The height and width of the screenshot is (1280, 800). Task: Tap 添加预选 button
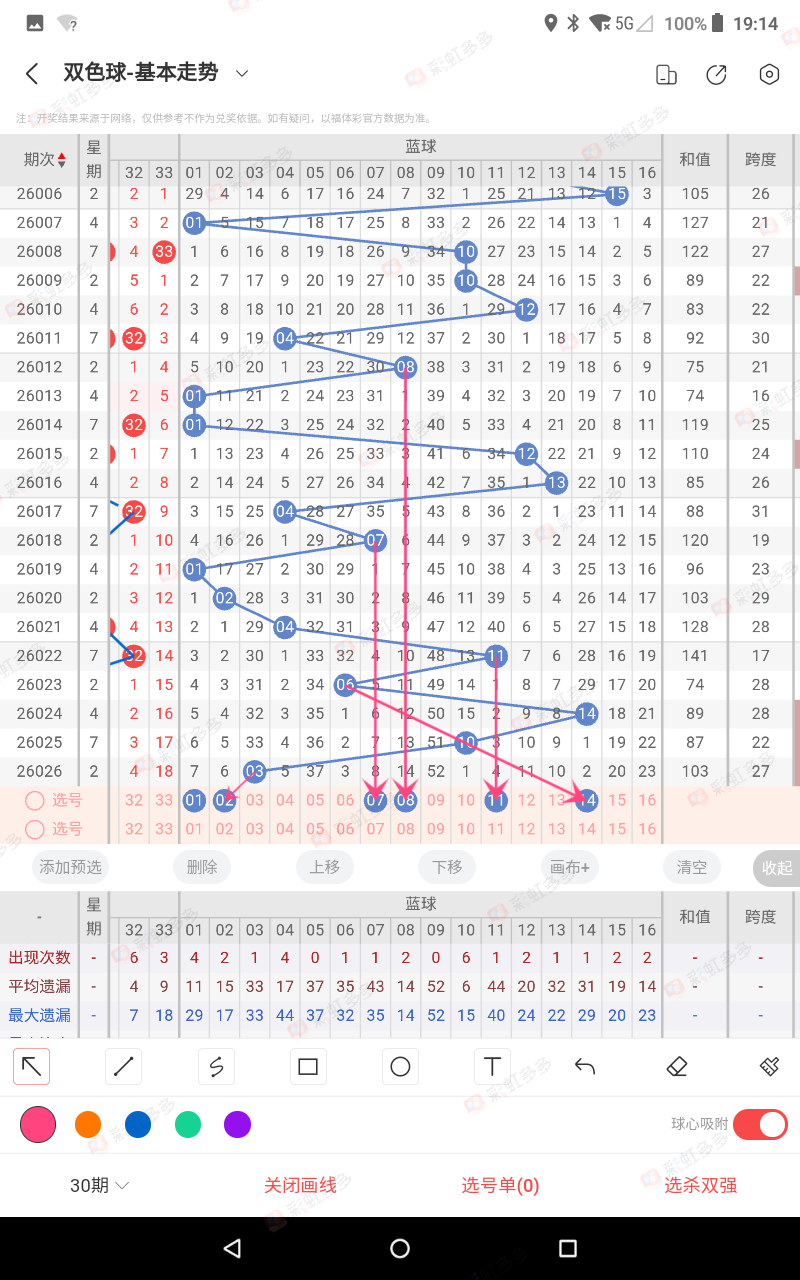(70, 867)
